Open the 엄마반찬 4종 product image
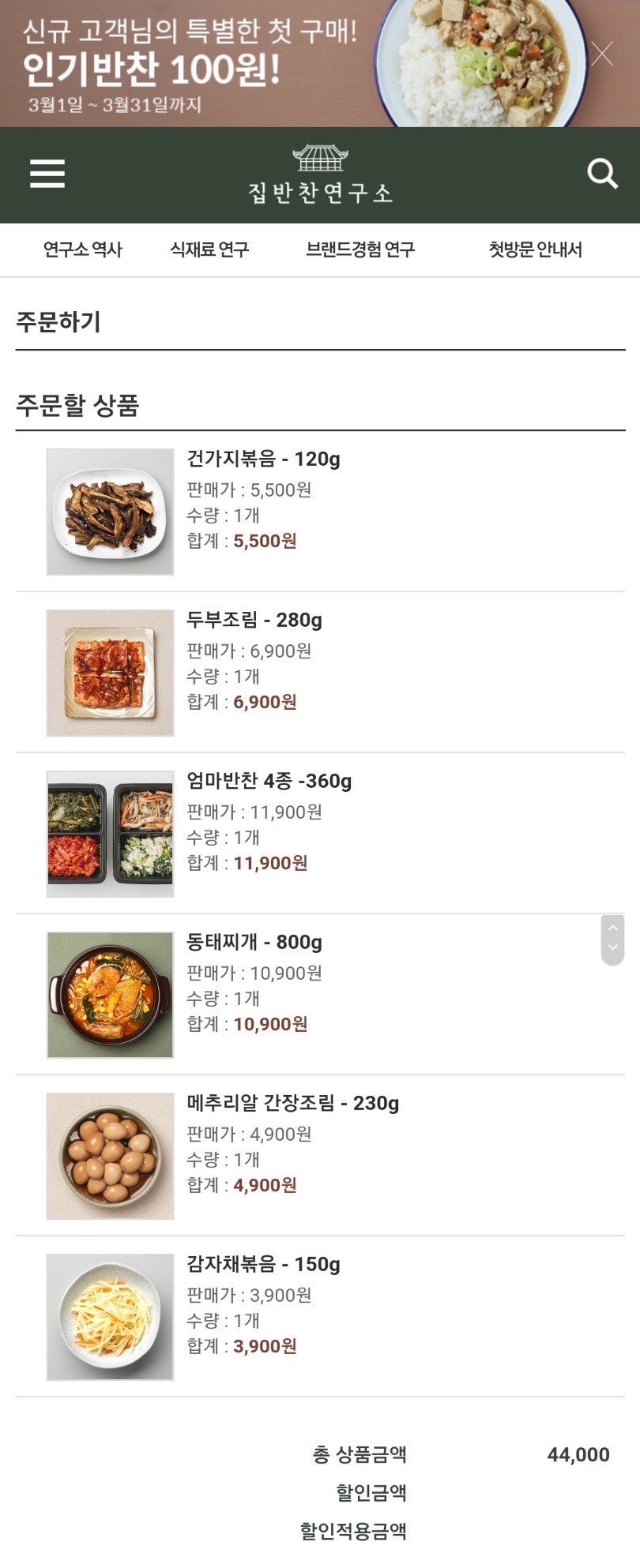This screenshot has height=1568, width=640. [x=110, y=834]
